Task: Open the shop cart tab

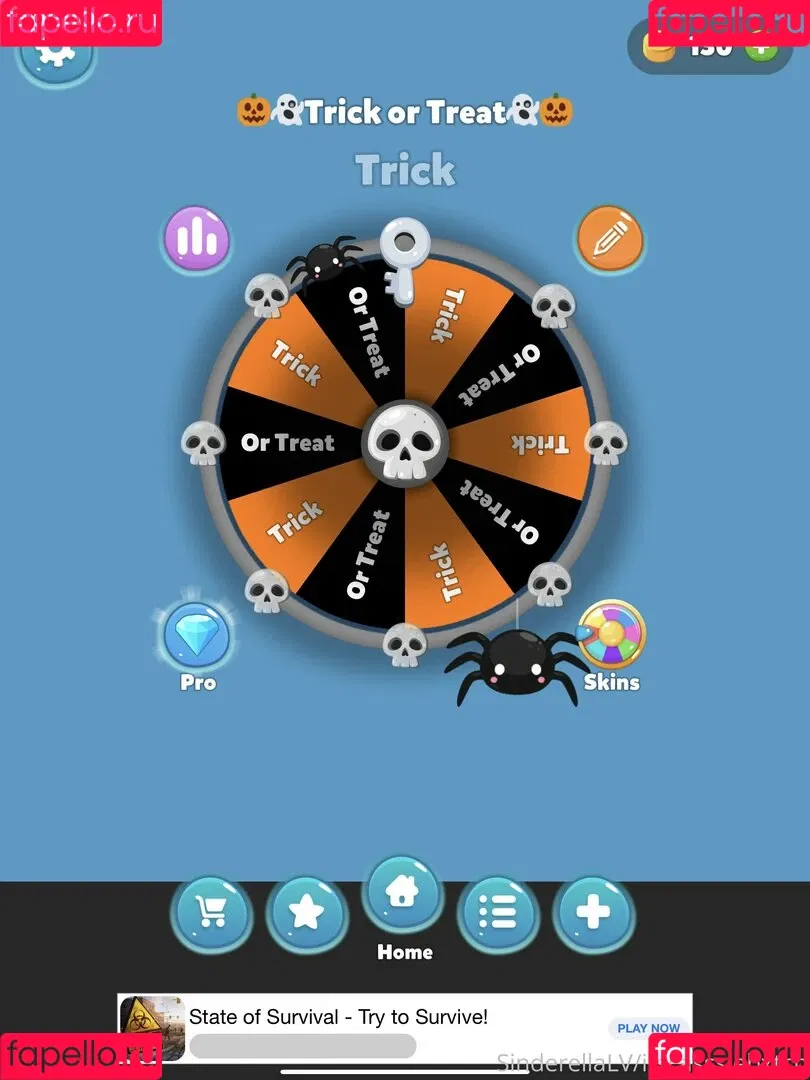Action: tap(210, 912)
